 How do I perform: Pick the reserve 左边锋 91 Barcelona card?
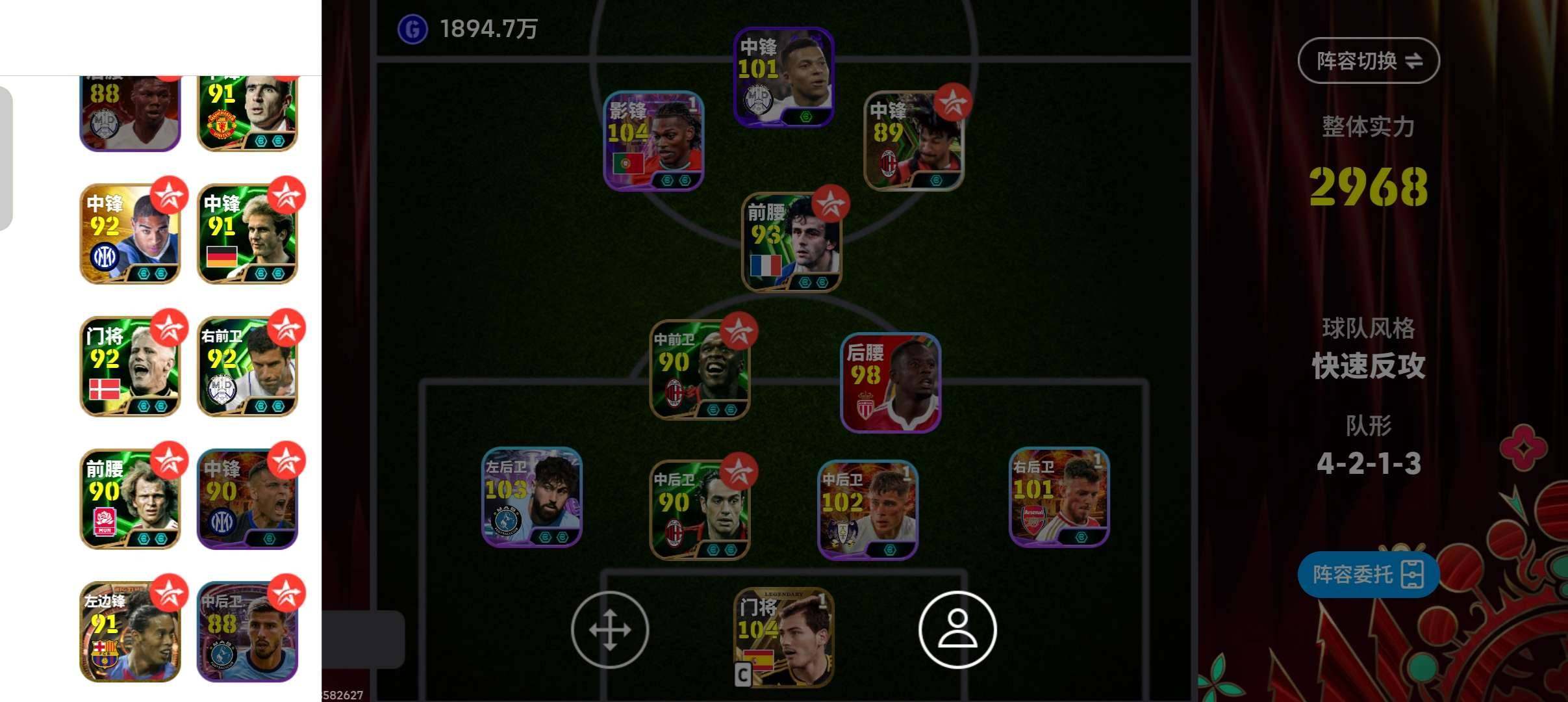point(130,632)
